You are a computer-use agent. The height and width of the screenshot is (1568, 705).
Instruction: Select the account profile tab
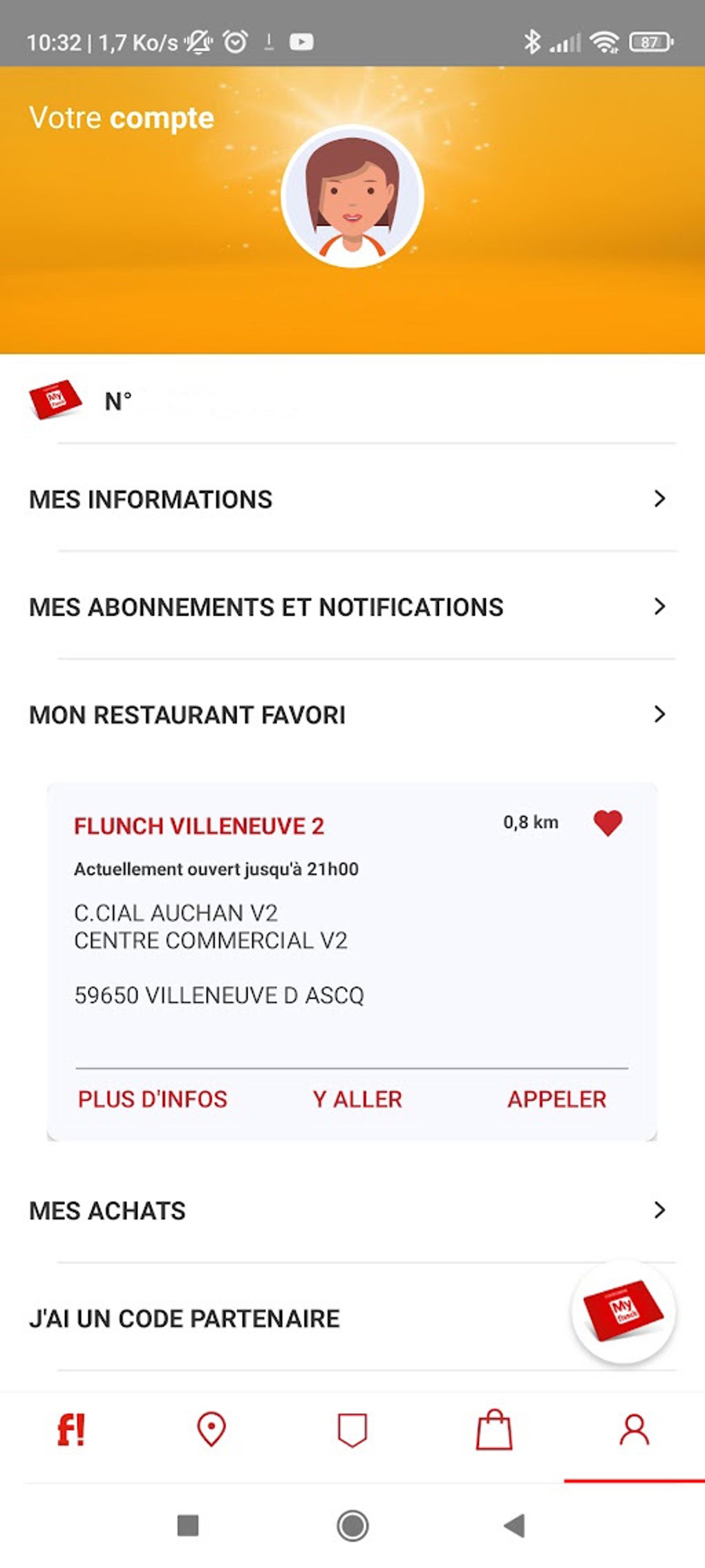pyautogui.click(x=634, y=1430)
